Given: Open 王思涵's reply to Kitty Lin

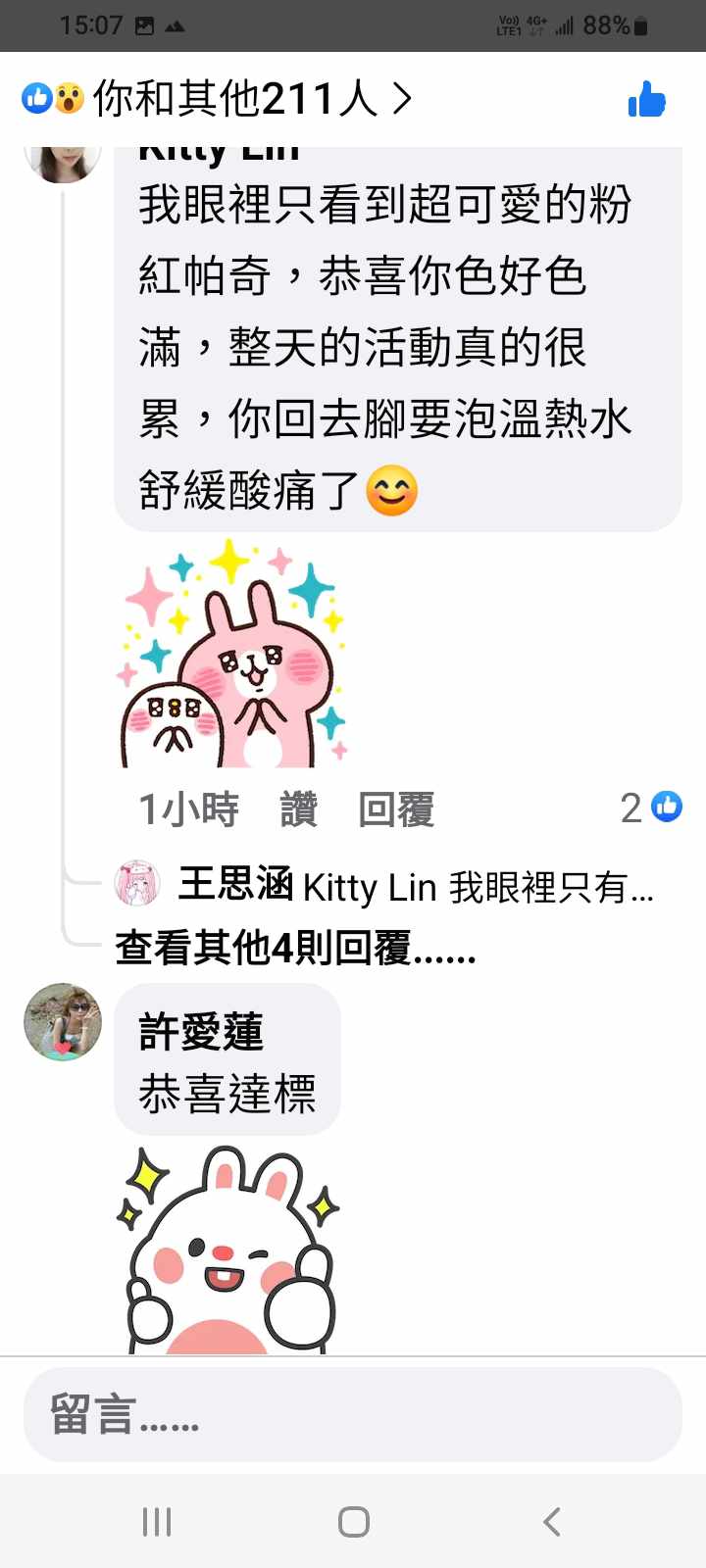Looking at the screenshot, I should click(x=412, y=887).
